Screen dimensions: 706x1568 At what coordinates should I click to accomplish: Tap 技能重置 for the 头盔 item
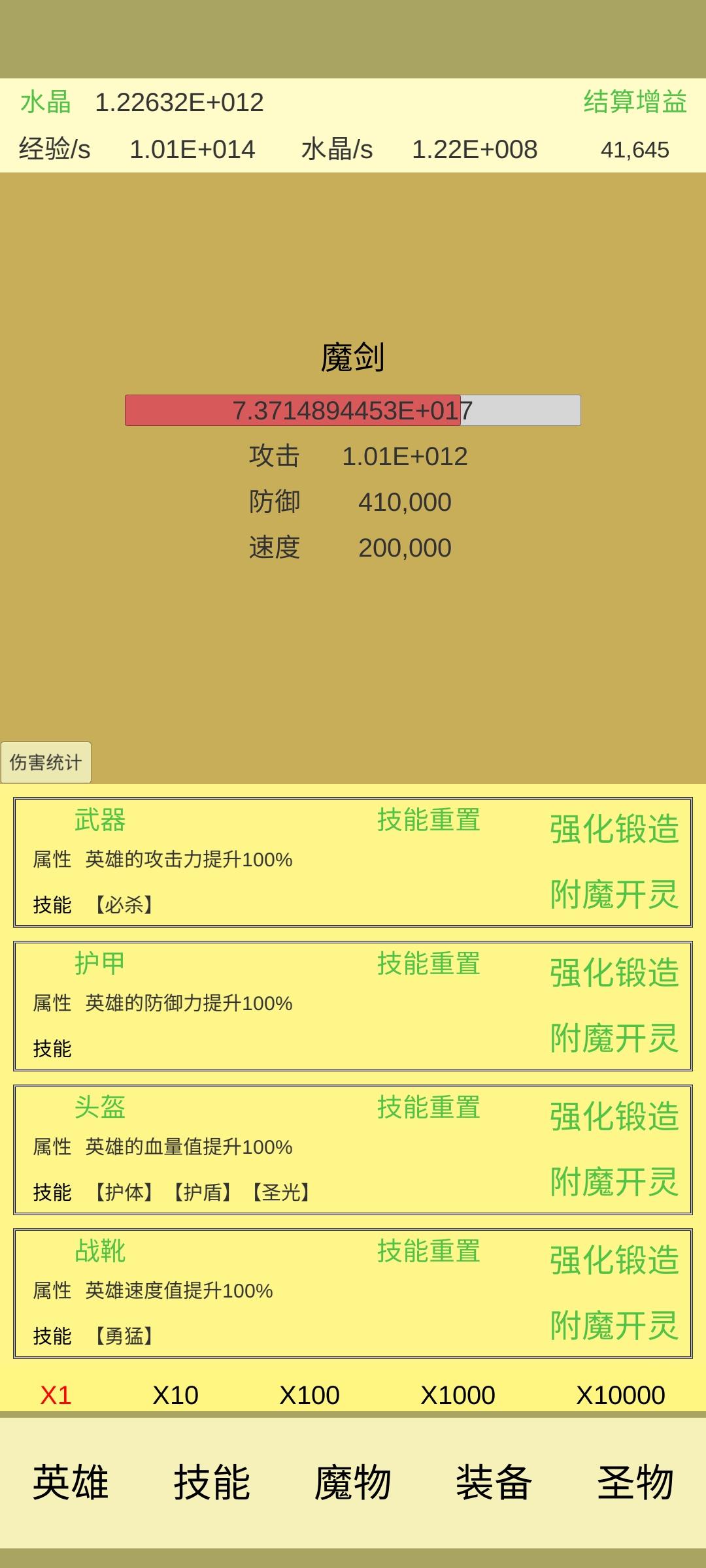pos(429,1107)
